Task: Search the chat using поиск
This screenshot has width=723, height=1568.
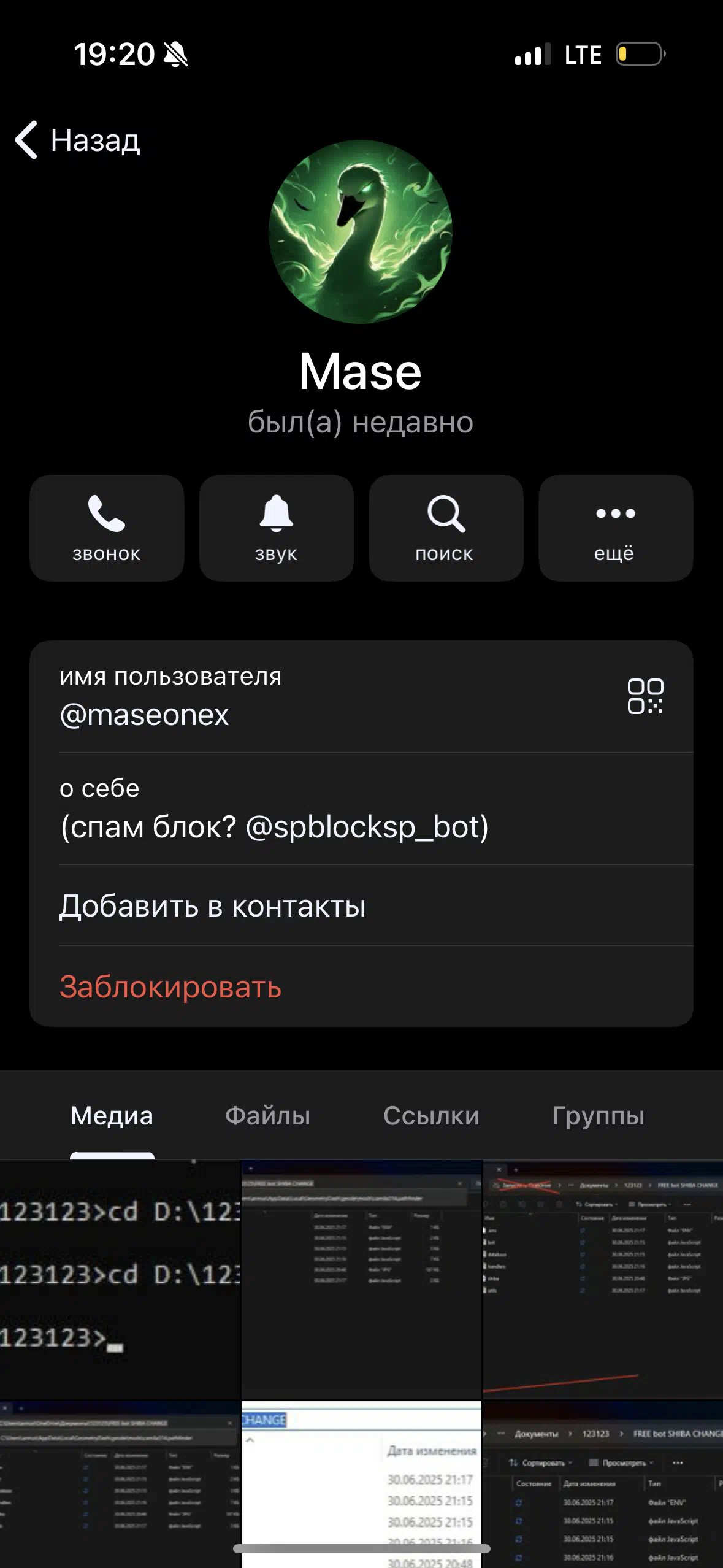Action: tap(446, 528)
